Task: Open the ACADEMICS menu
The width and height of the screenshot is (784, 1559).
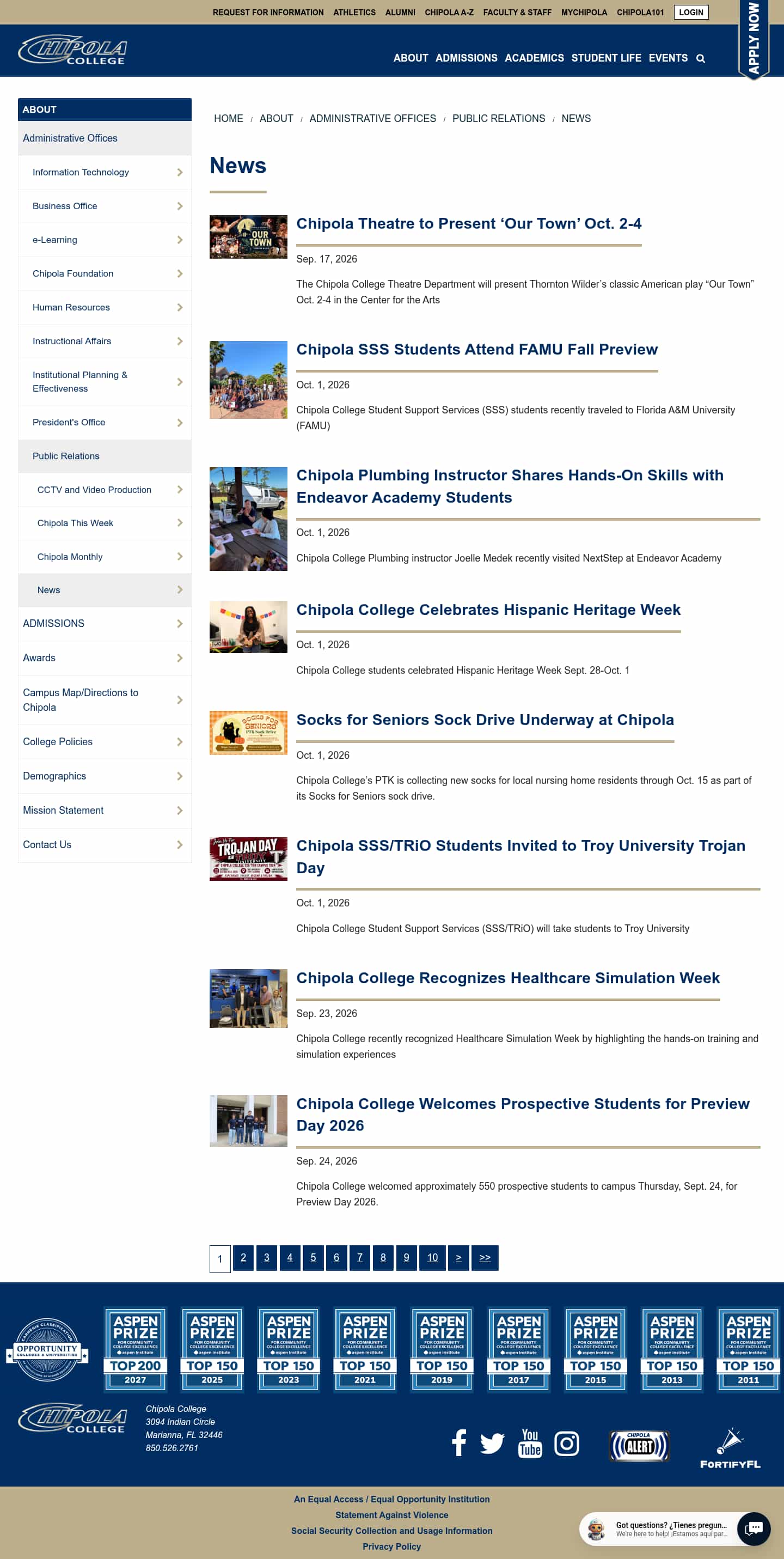Action: click(x=534, y=58)
